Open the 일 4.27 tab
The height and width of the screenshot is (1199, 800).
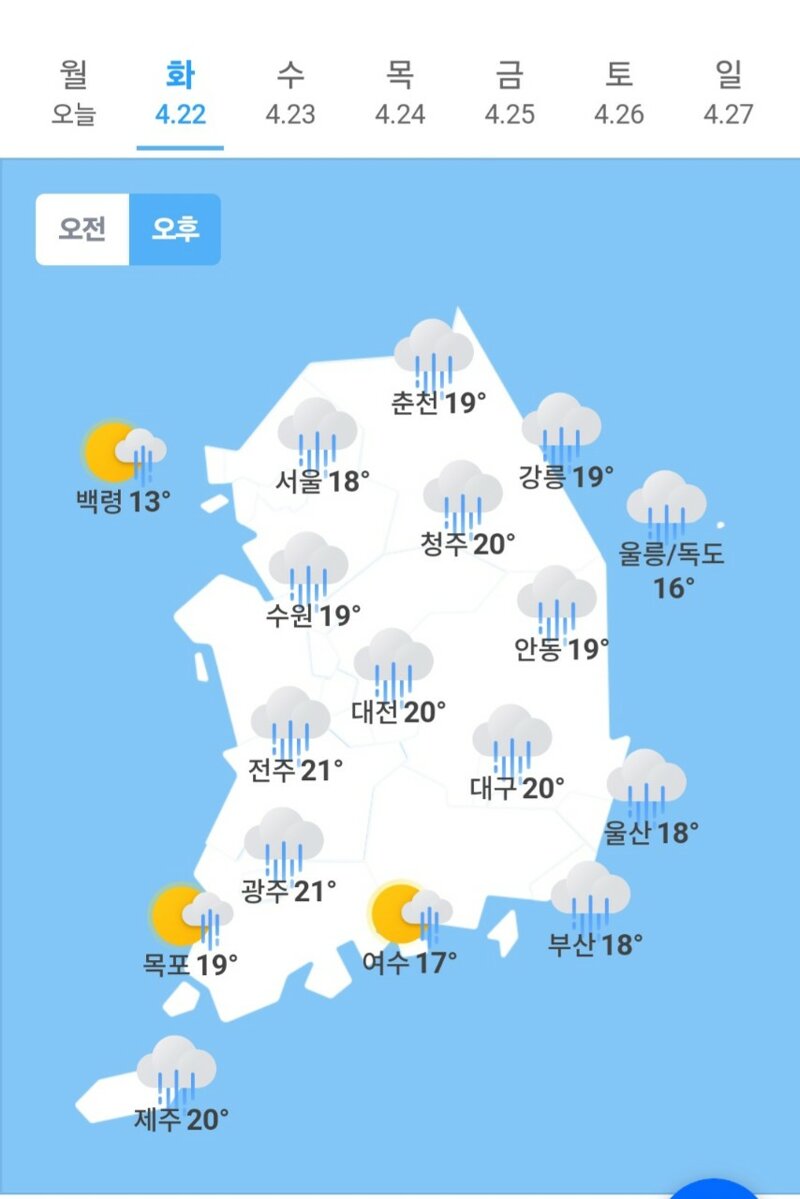coord(727,92)
